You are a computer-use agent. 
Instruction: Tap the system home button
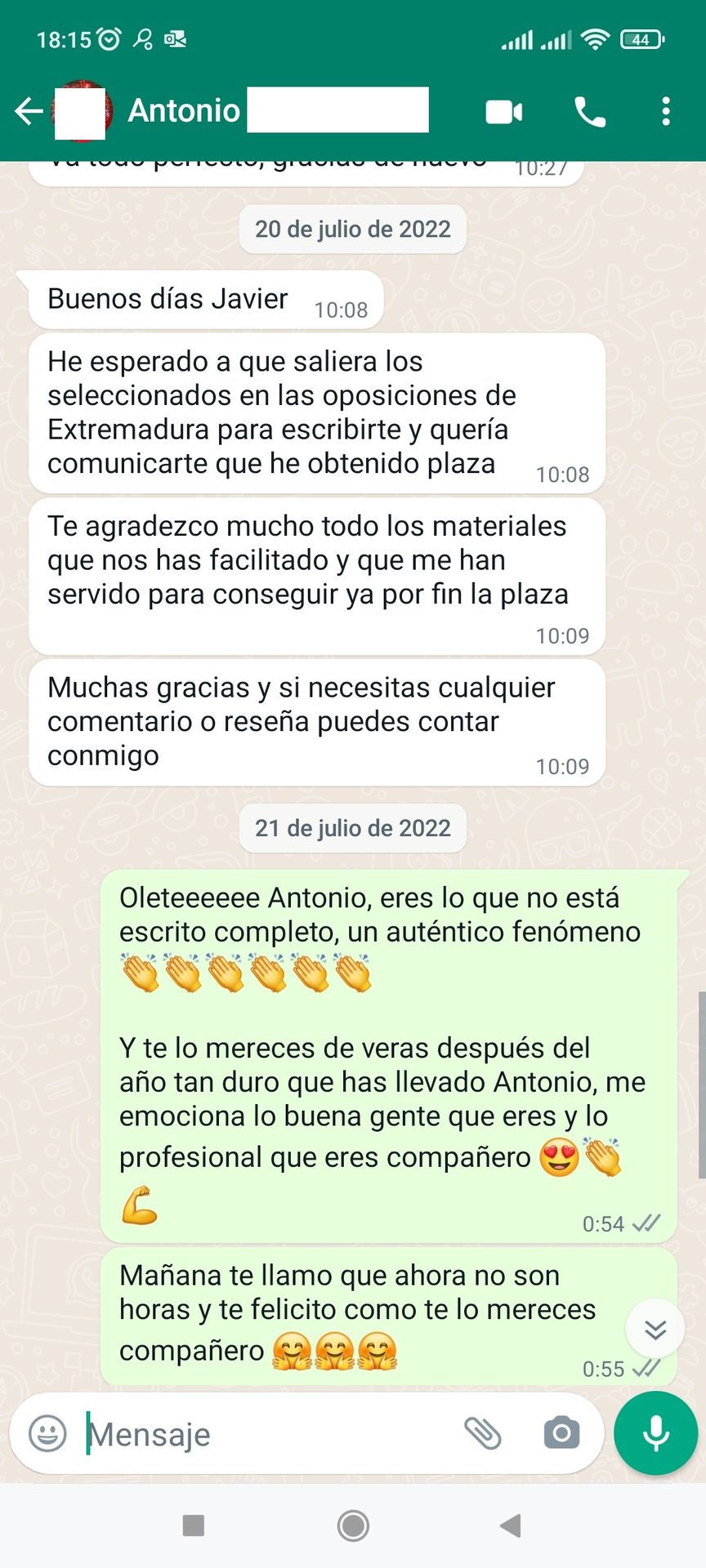pos(353,1526)
